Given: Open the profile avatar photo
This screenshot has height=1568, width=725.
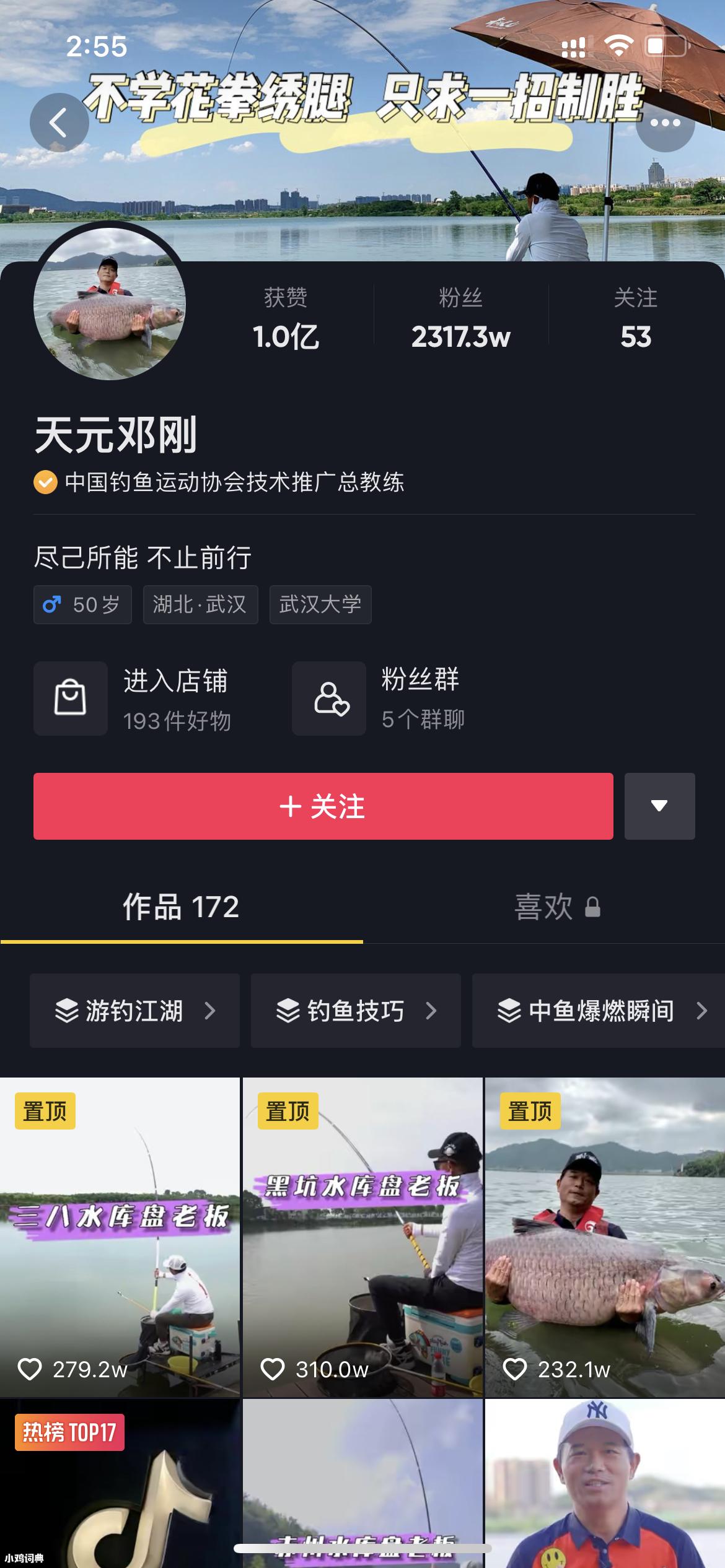Looking at the screenshot, I should tap(110, 303).
